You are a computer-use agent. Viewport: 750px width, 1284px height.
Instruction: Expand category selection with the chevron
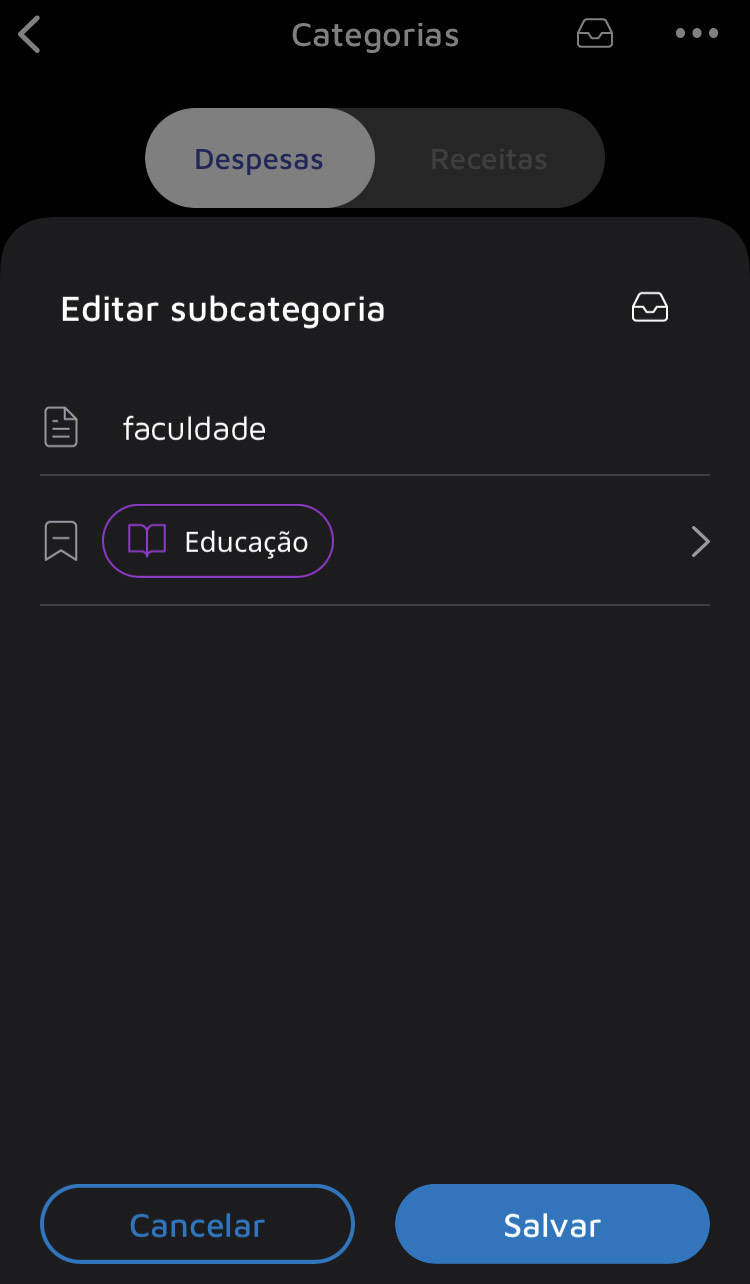coord(700,542)
